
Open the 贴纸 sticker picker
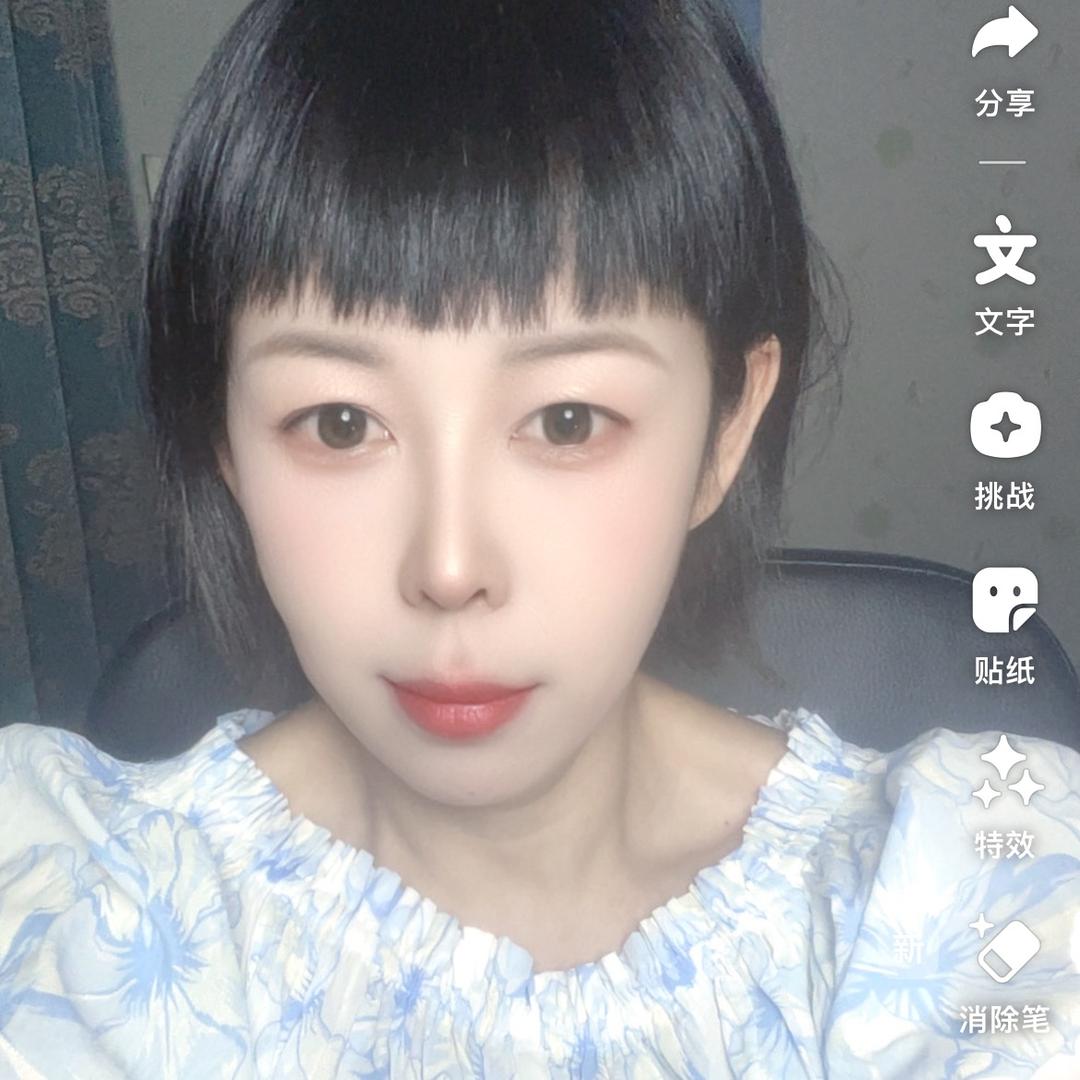[1005, 600]
